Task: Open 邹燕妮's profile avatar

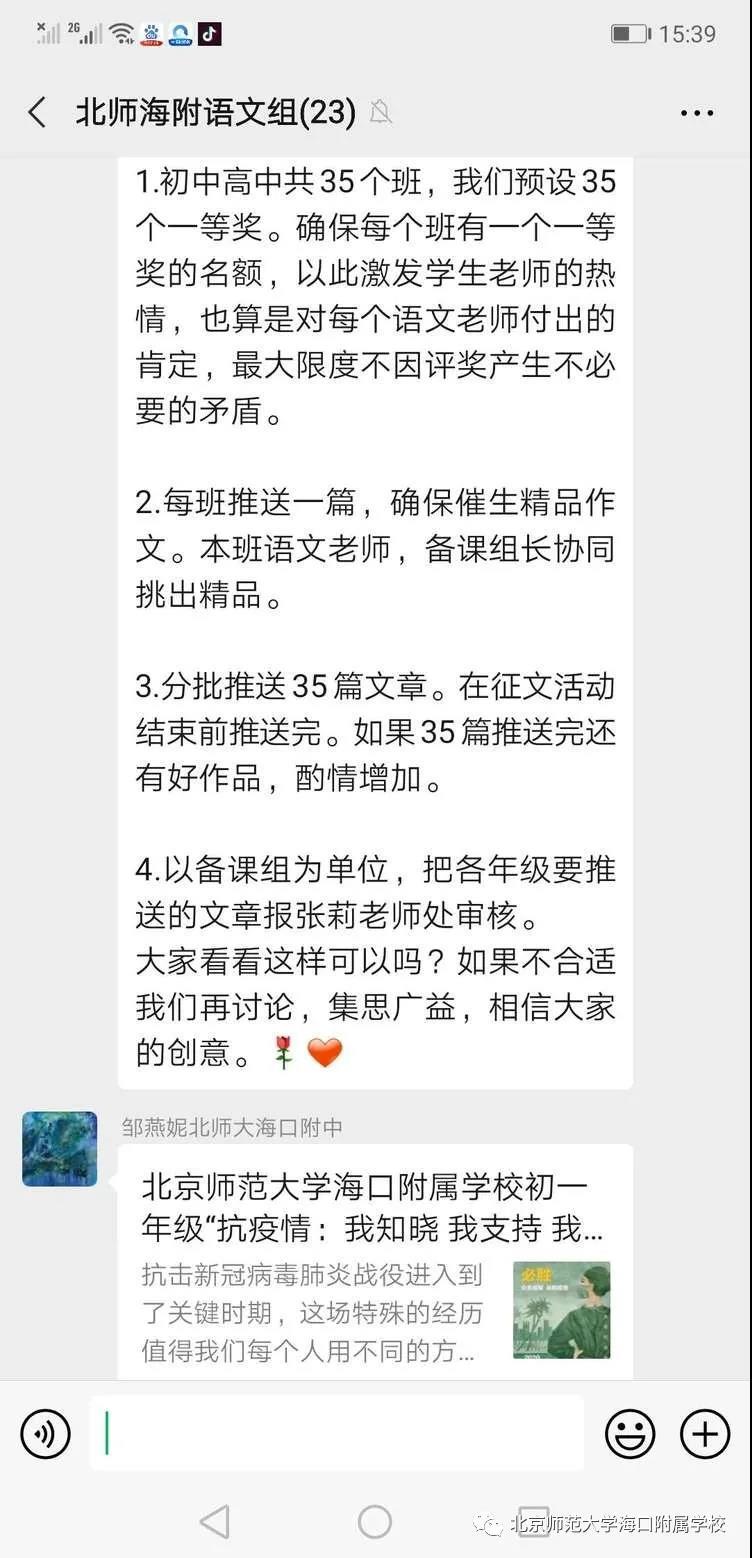Action: (x=60, y=1149)
